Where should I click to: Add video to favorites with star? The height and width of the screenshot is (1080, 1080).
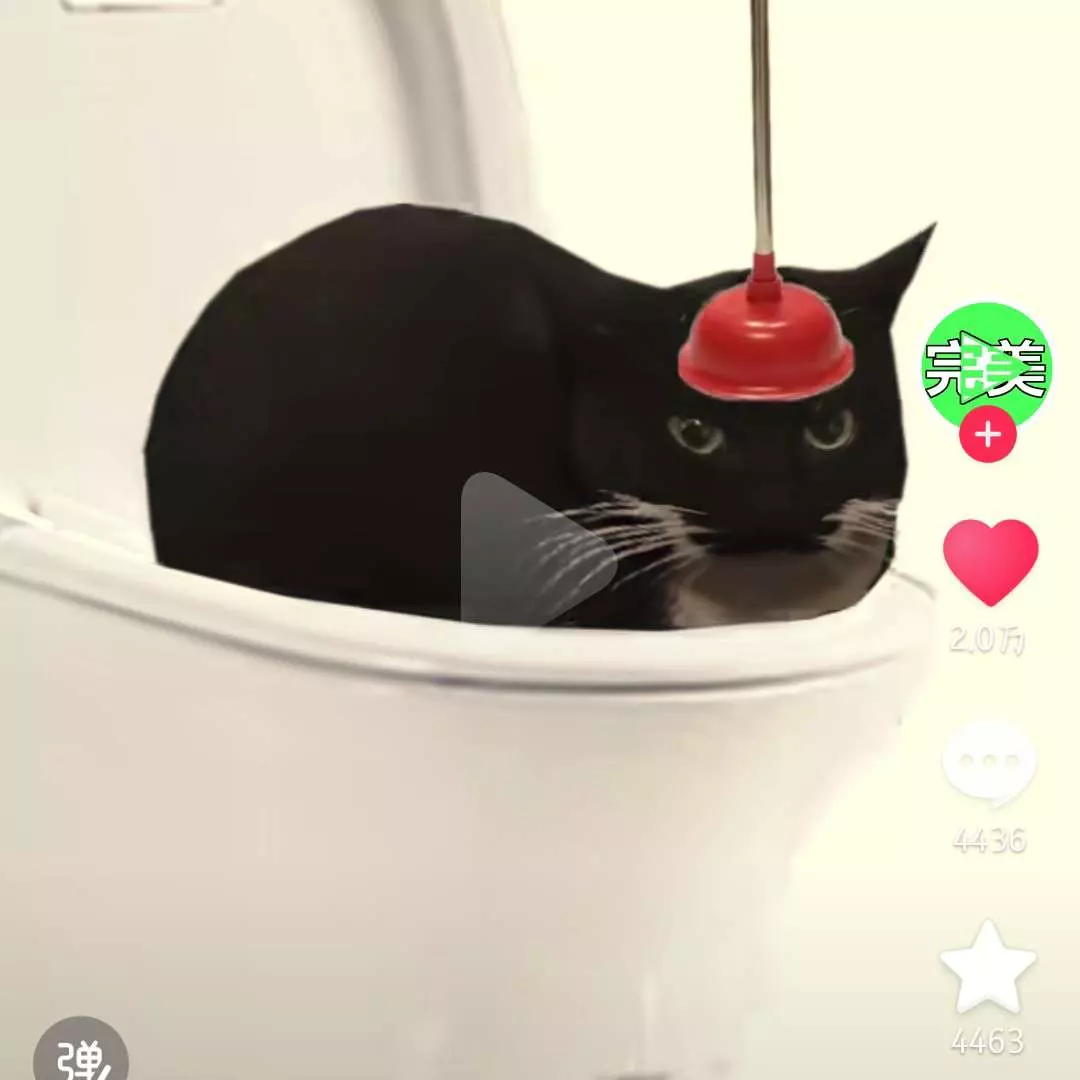[x=988, y=968]
